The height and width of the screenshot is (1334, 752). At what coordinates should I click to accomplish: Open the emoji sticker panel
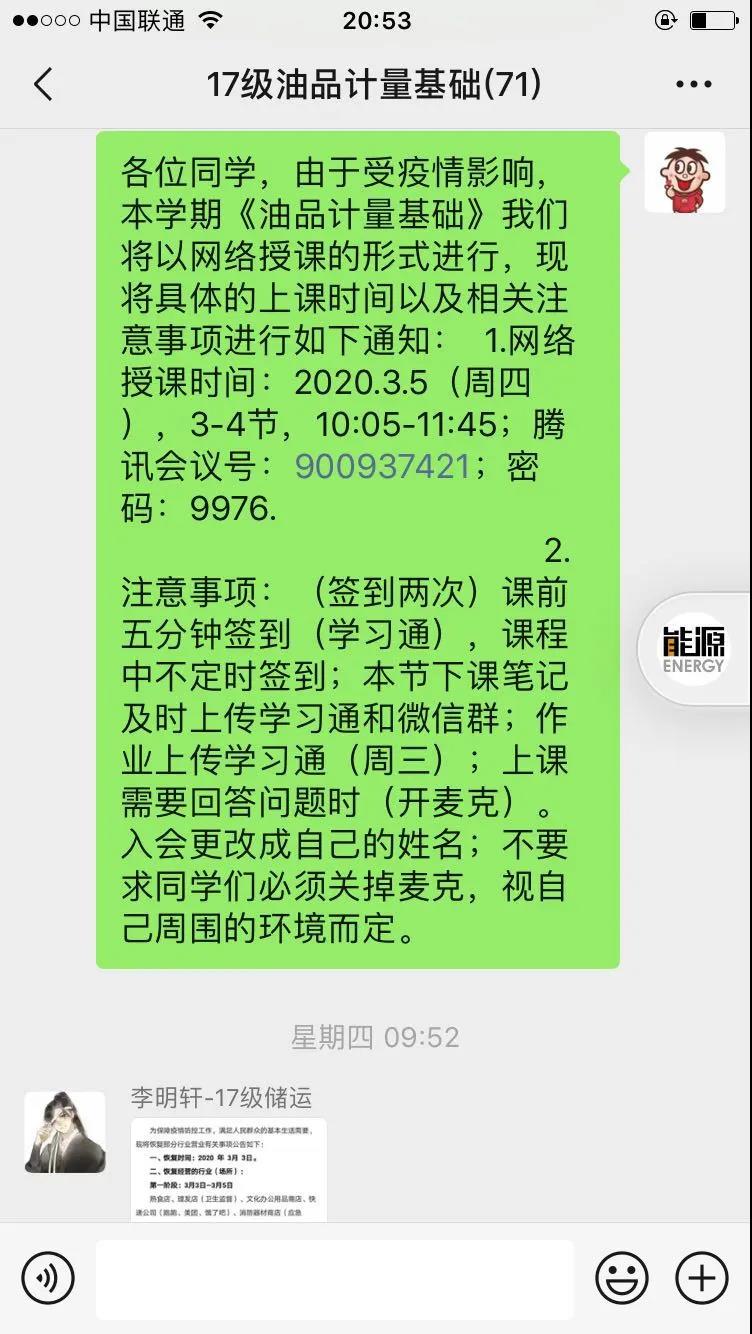point(621,1277)
